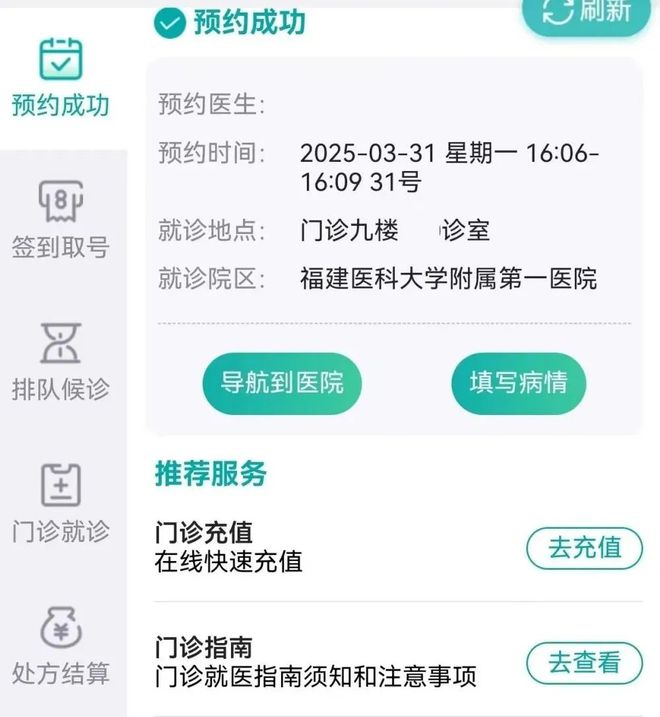660x717 pixels.
Task: Tap 去查看 for the outpatient guide
Action: [584, 662]
